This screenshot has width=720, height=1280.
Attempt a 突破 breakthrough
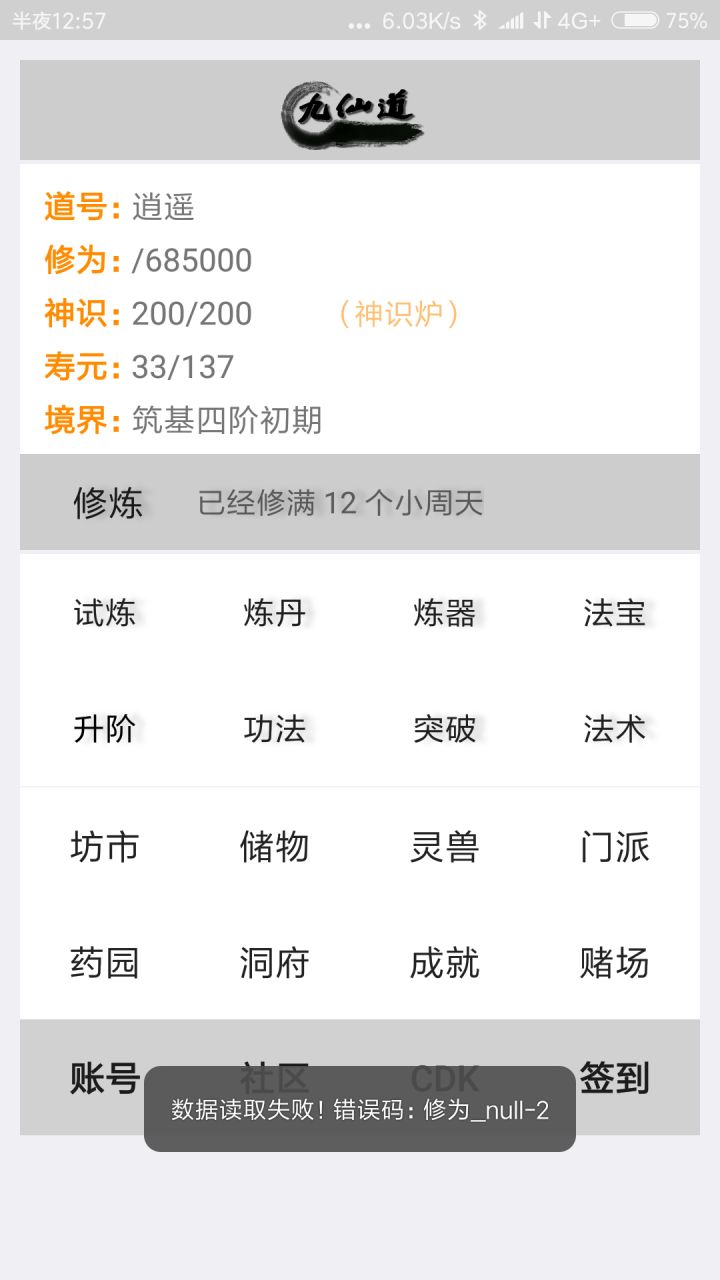[x=445, y=728]
